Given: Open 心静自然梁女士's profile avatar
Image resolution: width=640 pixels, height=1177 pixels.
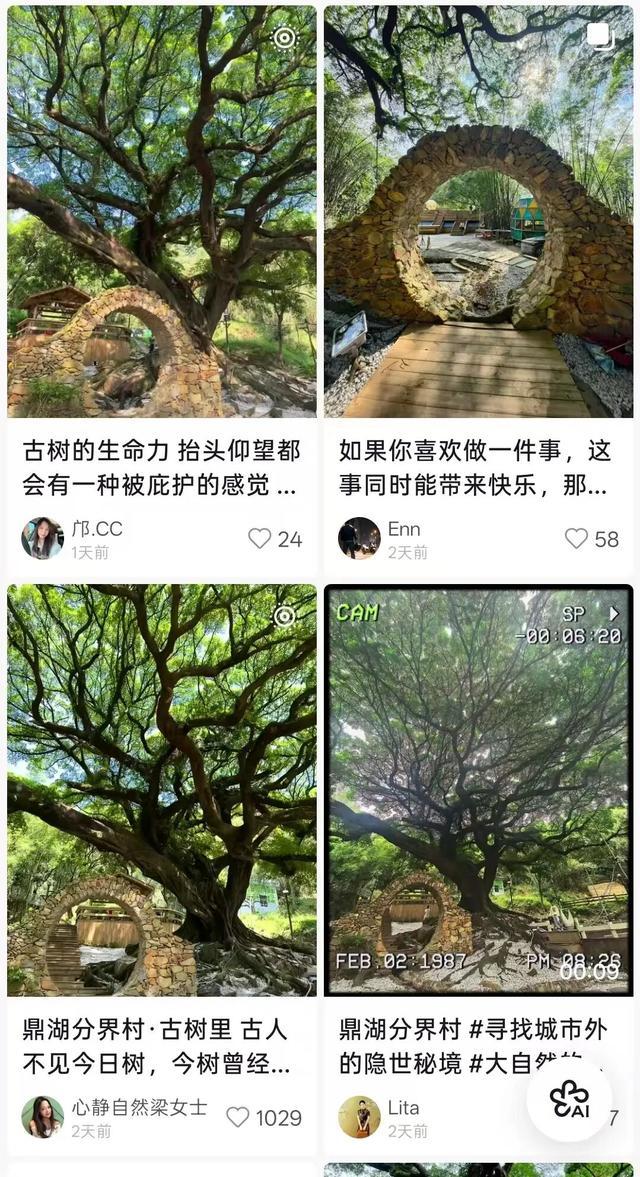Looking at the screenshot, I should [42, 1117].
